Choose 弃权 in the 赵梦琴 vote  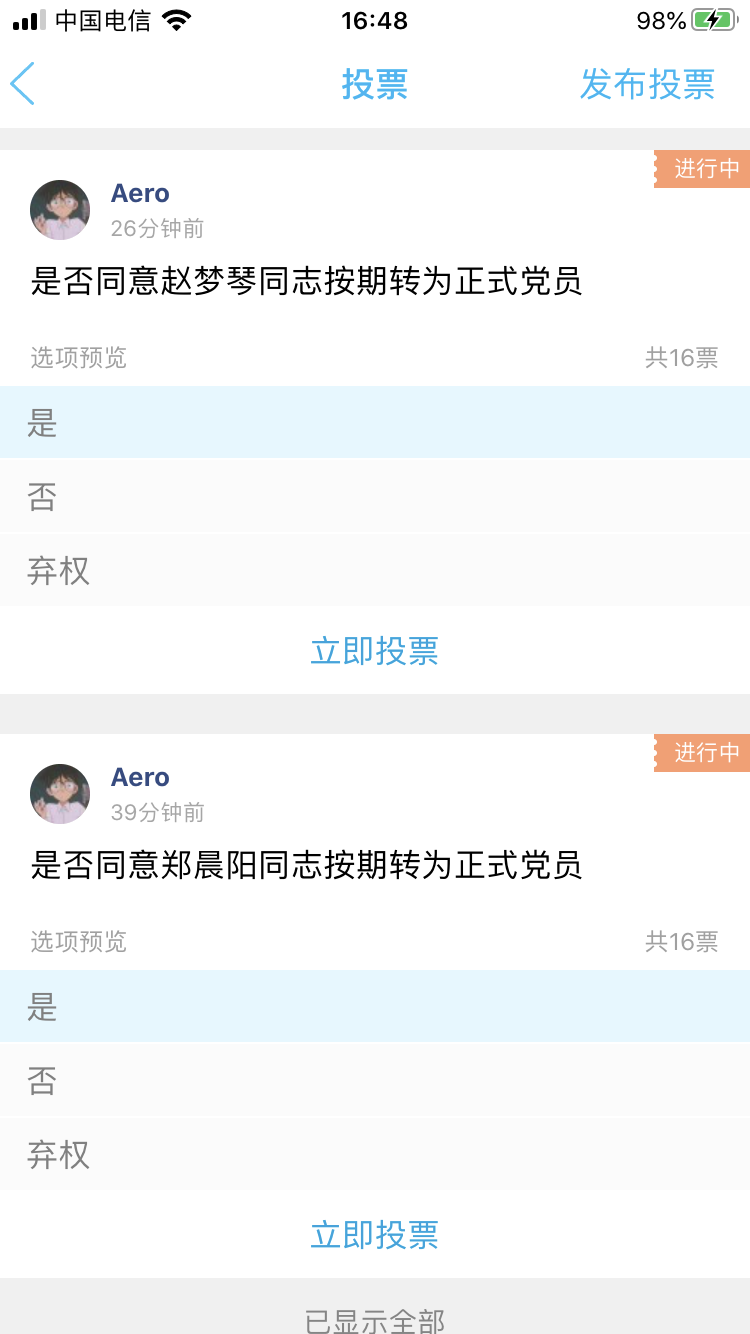tap(374, 570)
